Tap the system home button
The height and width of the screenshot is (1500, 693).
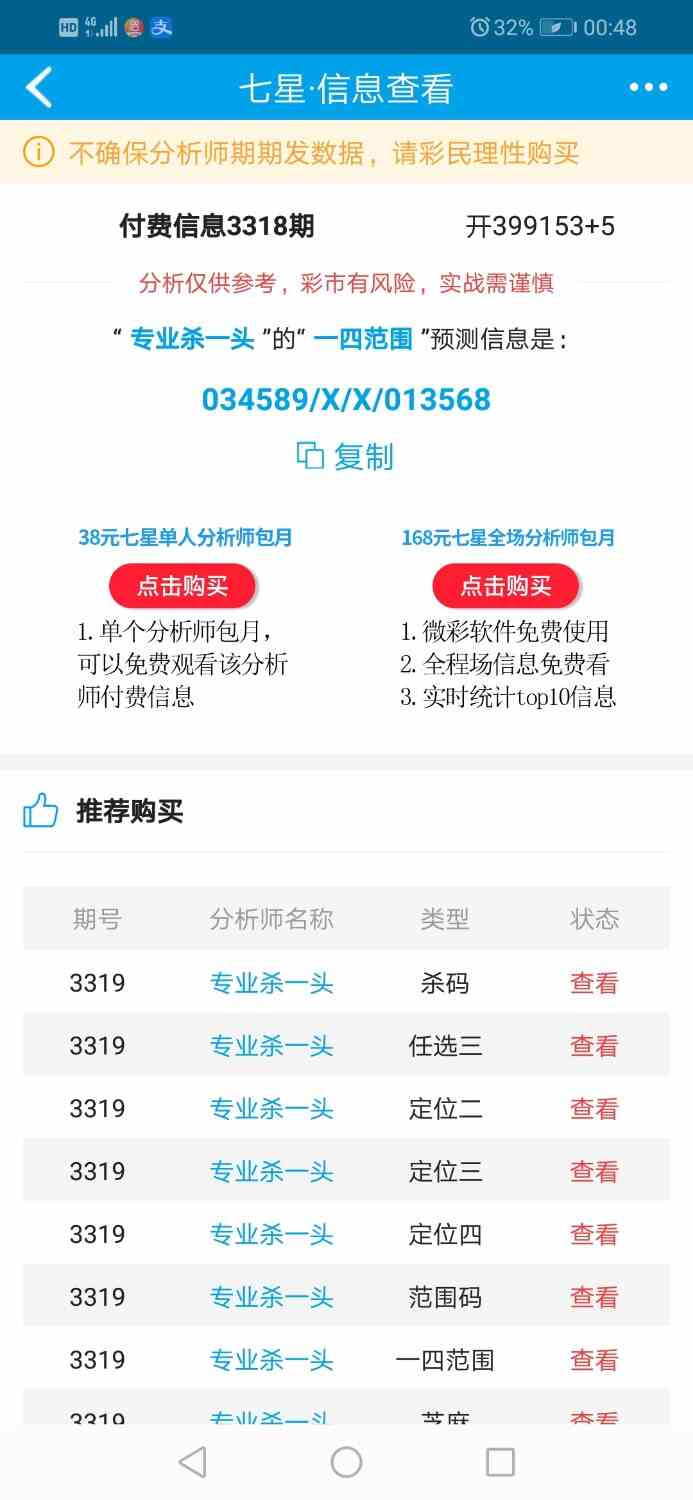(346, 1462)
